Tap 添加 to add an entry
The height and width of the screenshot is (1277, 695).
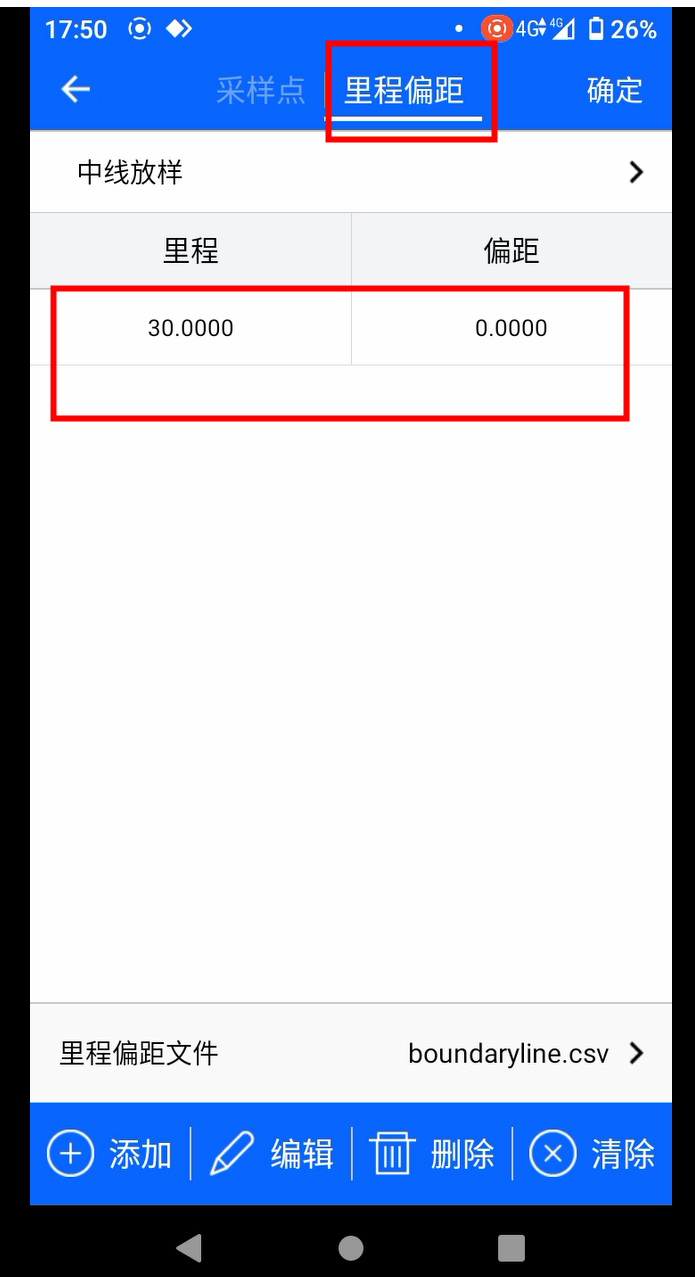110,1154
